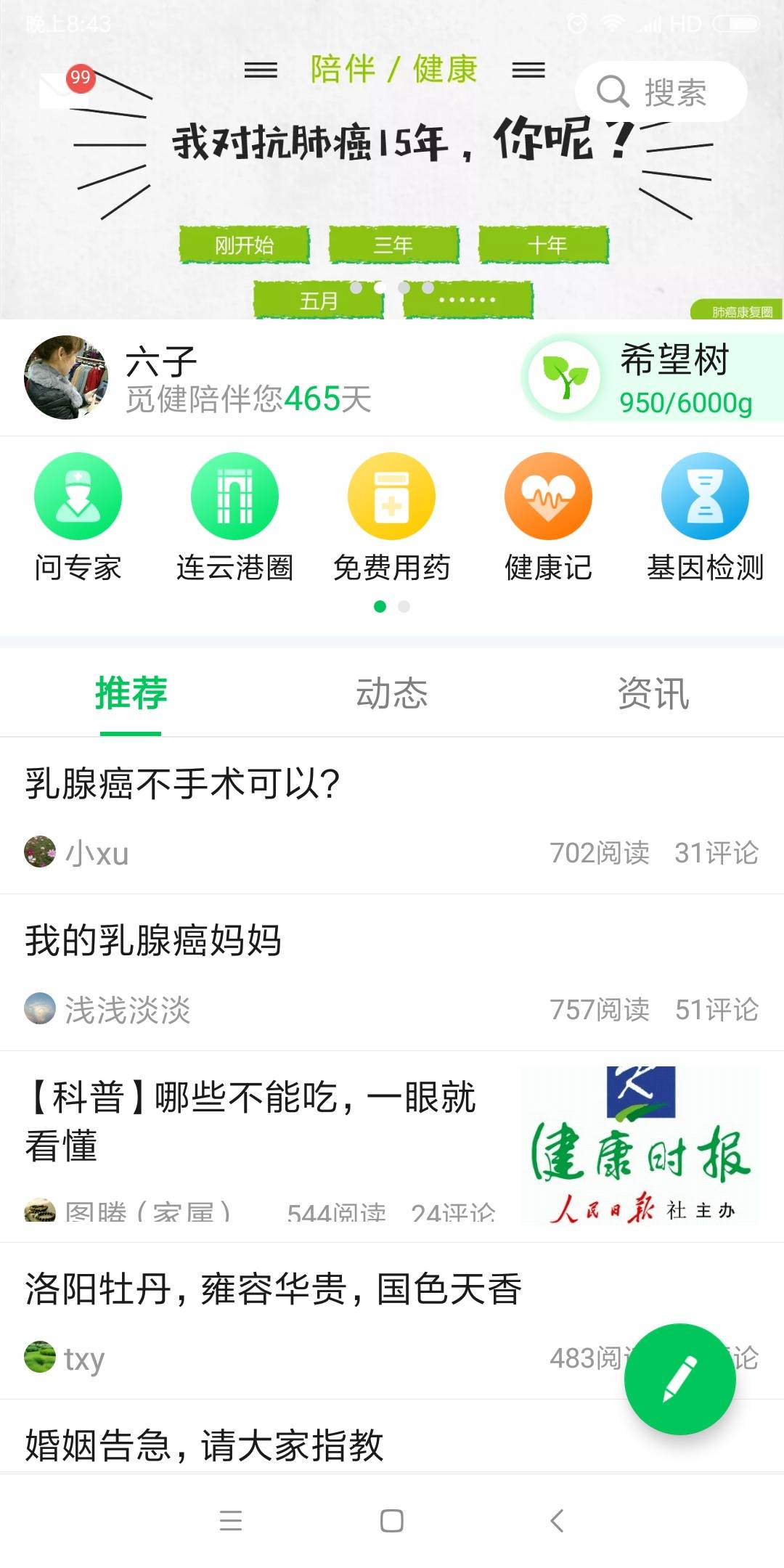
Task: Open the left hamburger menu
Action: pos(261,70)
